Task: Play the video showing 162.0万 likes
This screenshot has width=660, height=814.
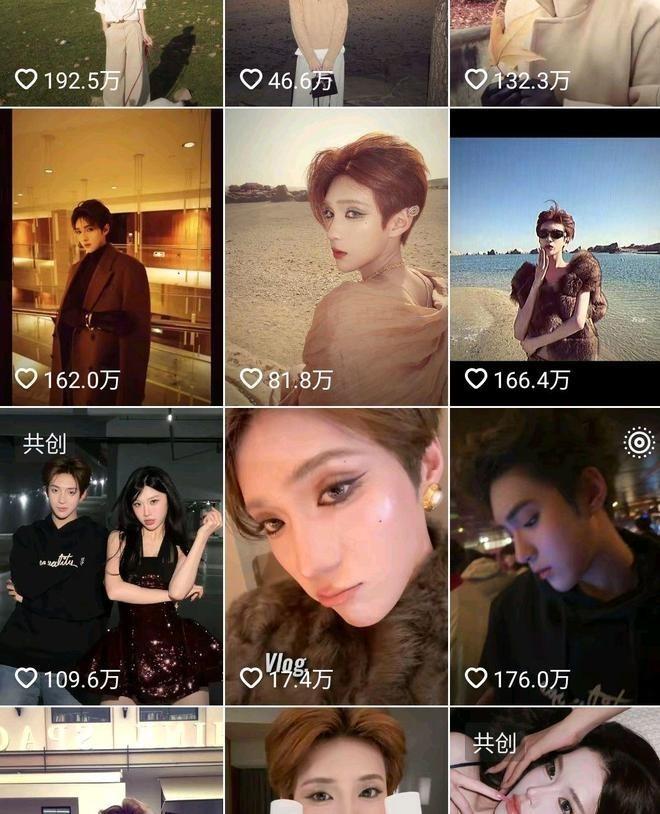Action: point(111,255)
